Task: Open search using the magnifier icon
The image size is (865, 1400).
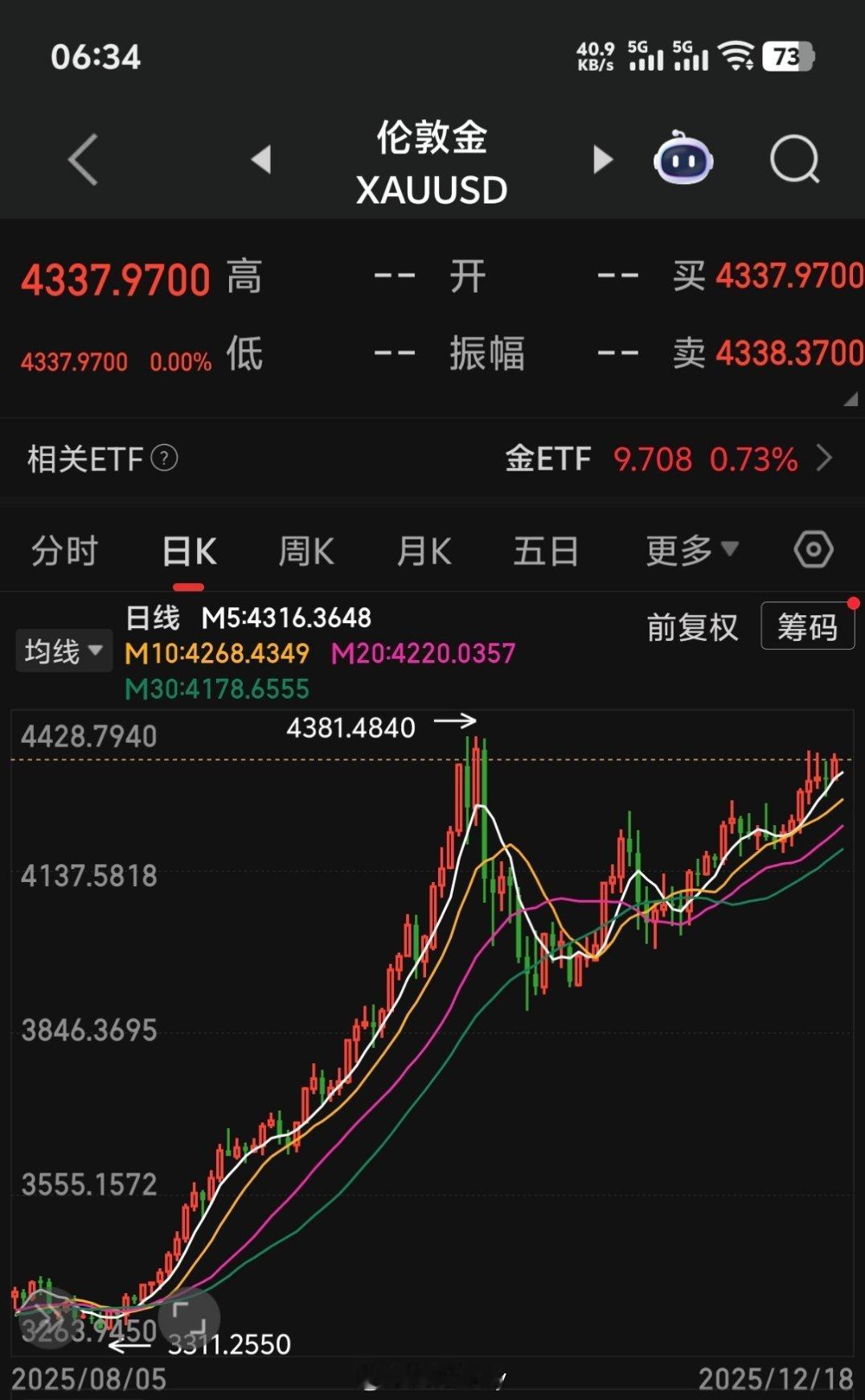Action: point(793,160)
